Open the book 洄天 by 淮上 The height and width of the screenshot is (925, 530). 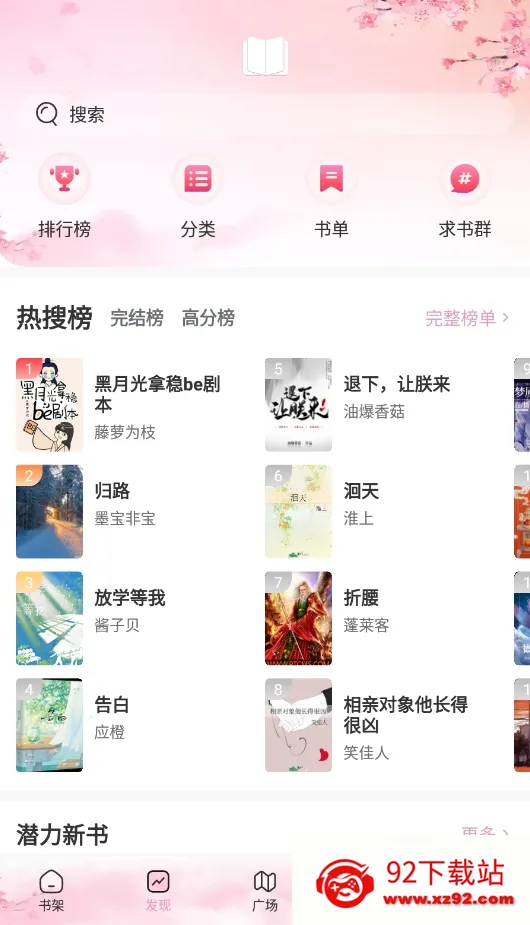(381, 511)
